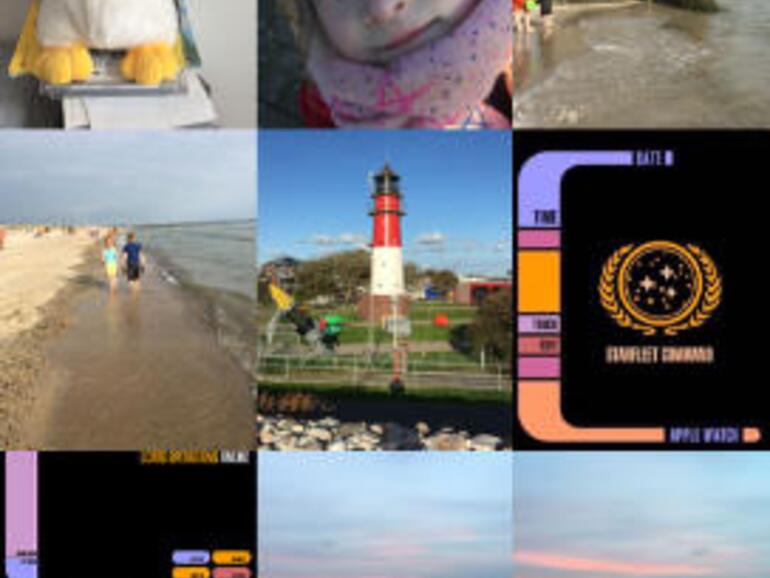Open the pale sky photo with faint pink clouds
Image resolution: width=770 pixels, height=578 pixels.
(x=384, y=514)
